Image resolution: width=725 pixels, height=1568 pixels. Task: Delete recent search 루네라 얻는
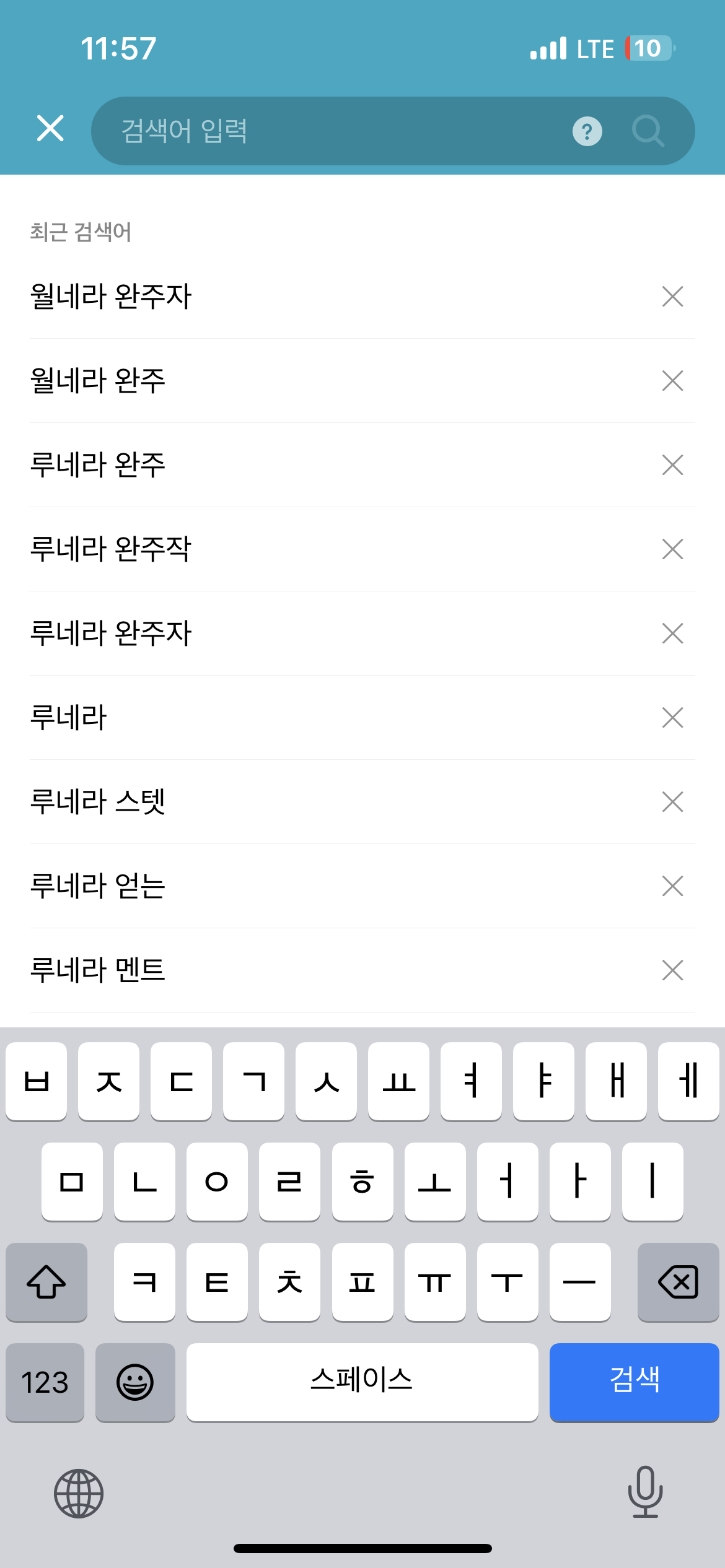click(x=672, y=886)
